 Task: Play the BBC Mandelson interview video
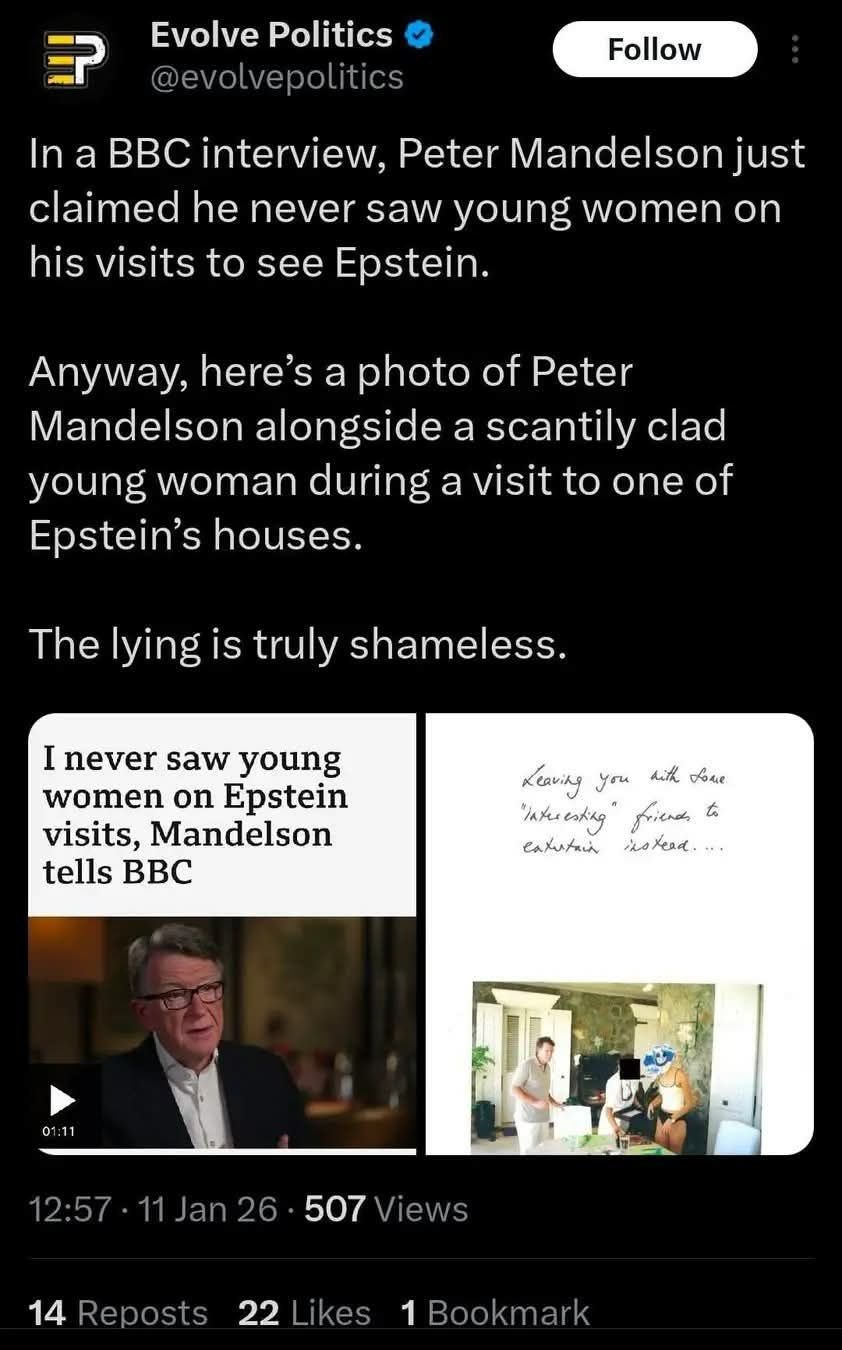(63, 1100)
